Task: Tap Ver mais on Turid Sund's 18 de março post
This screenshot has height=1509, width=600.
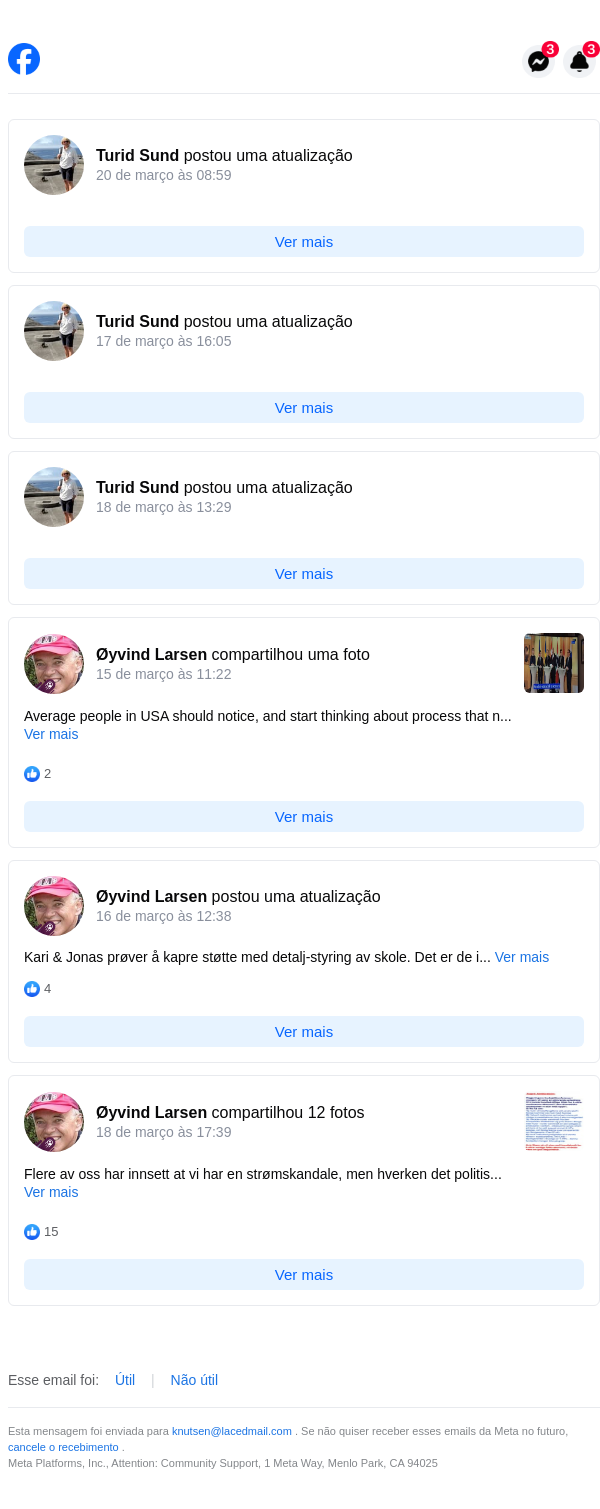Action: point(304,574)
